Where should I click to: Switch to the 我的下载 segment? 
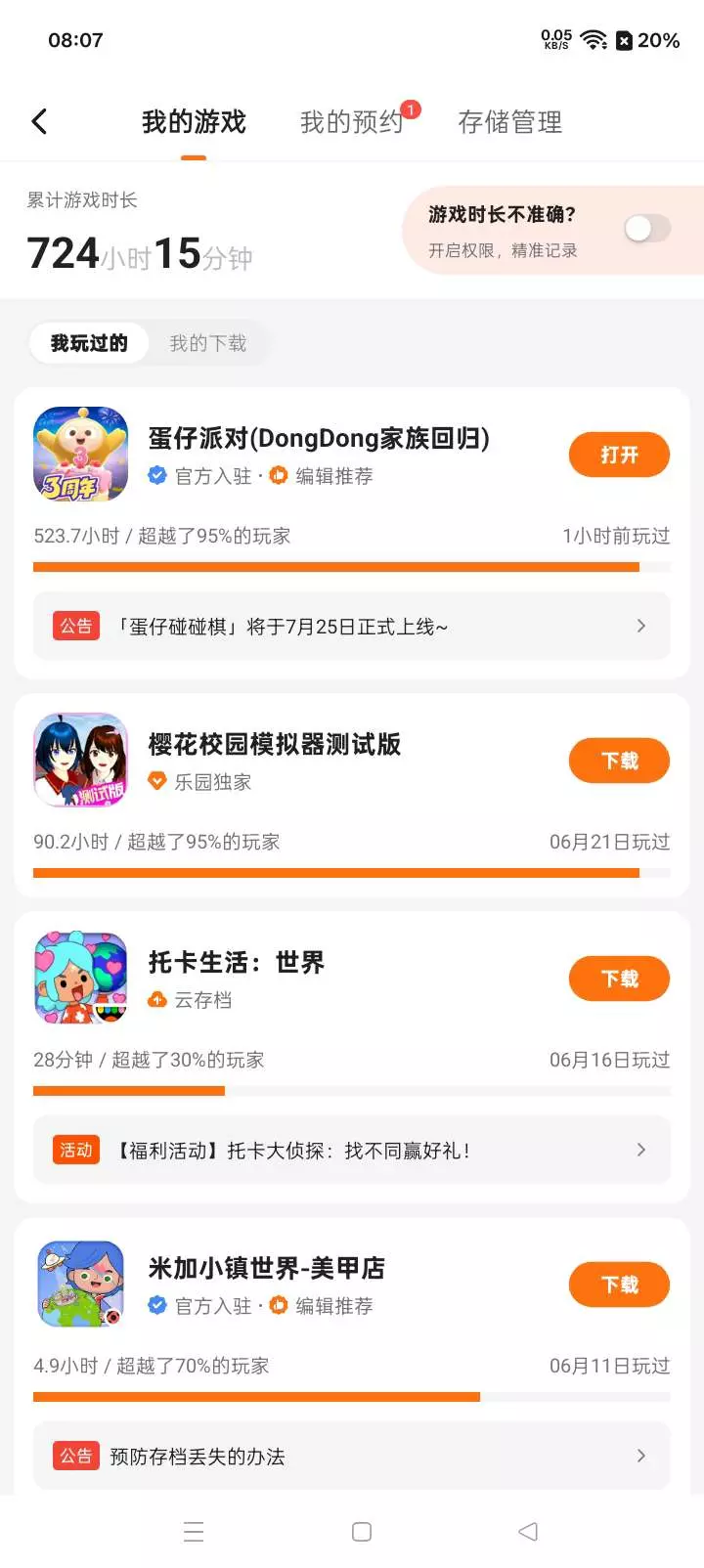click(208, 343)
